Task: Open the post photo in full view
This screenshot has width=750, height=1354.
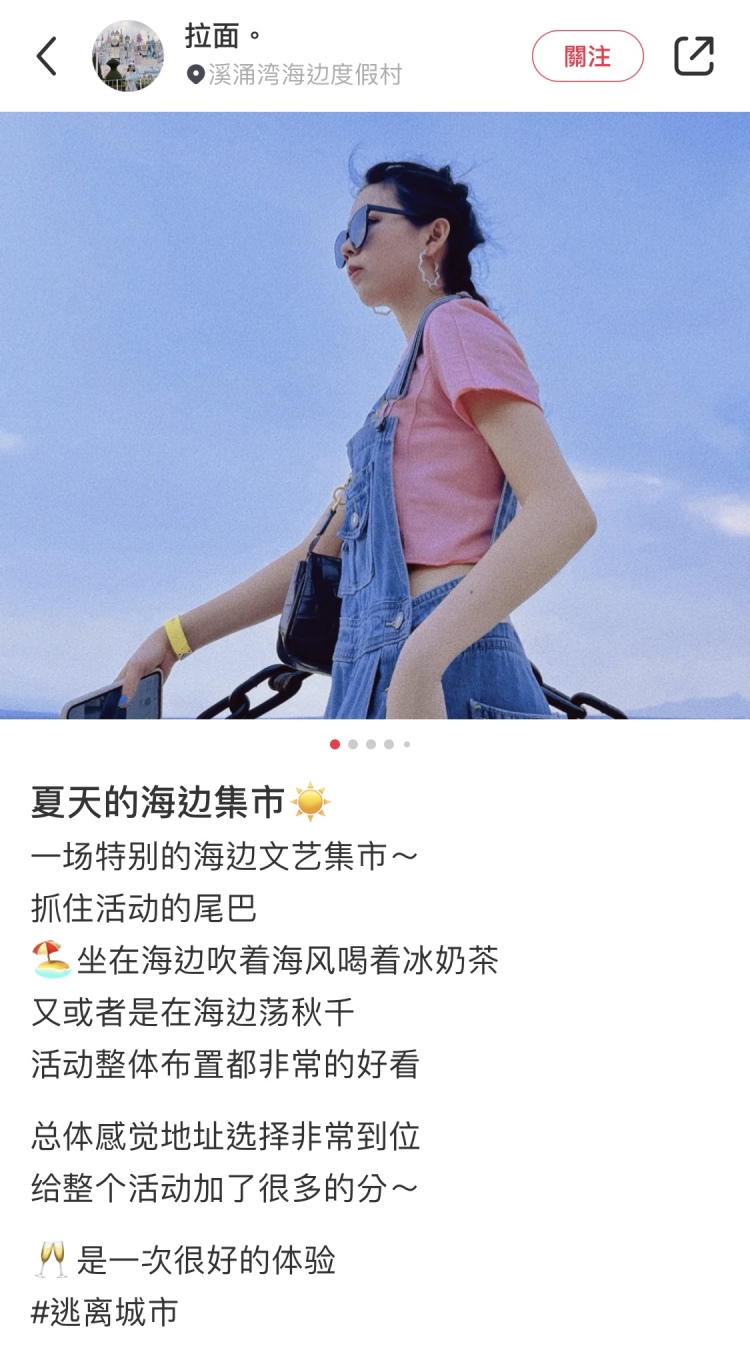Action: coord(375,415)
